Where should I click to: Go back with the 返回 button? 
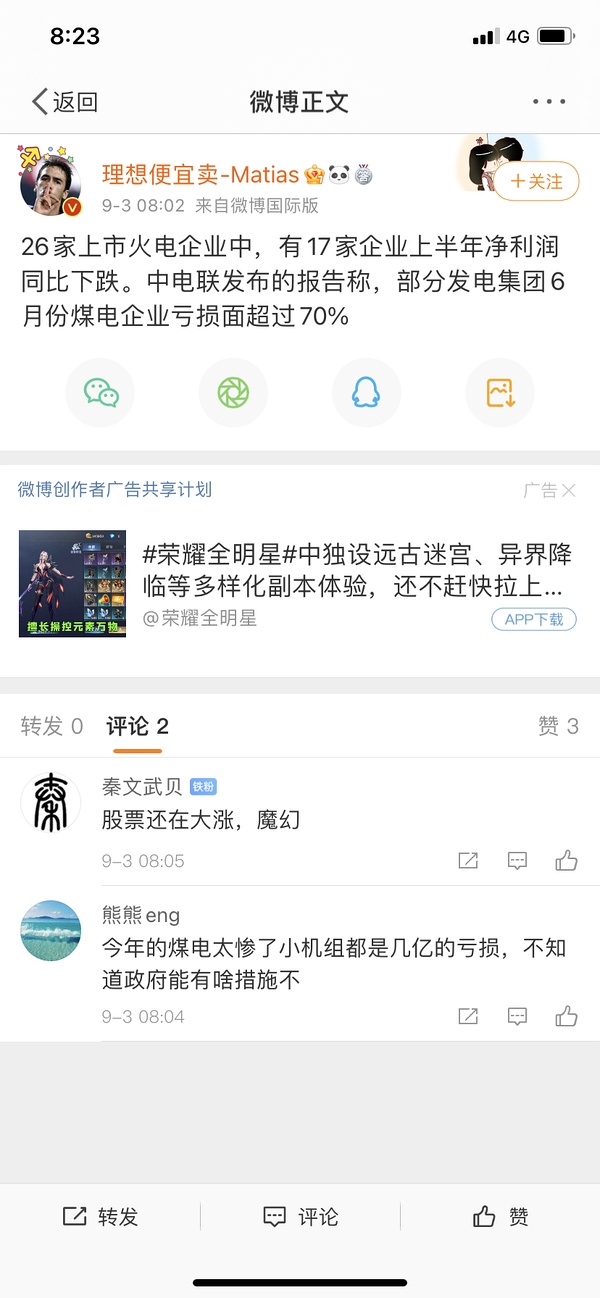(65, 101)
